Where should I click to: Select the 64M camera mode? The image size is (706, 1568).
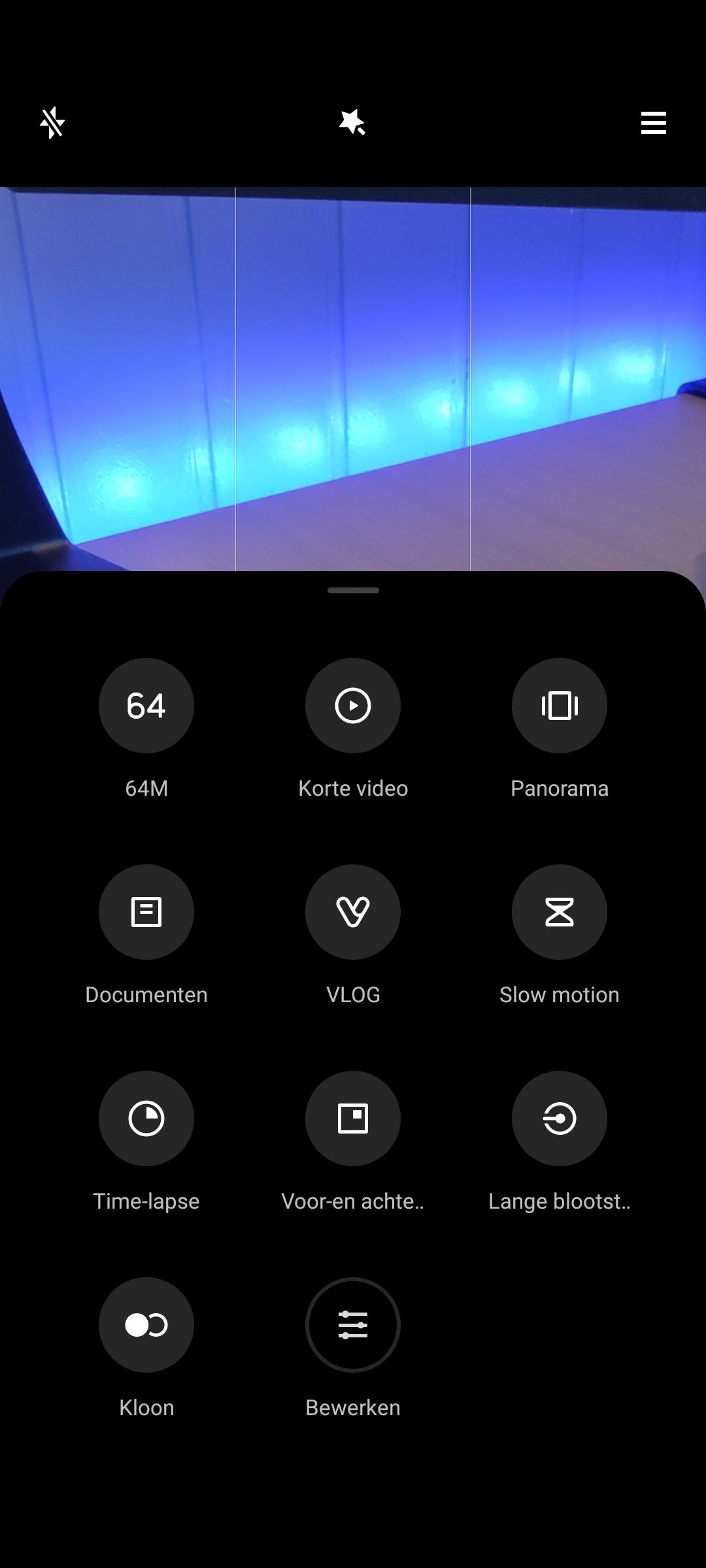tap(146, 706)
